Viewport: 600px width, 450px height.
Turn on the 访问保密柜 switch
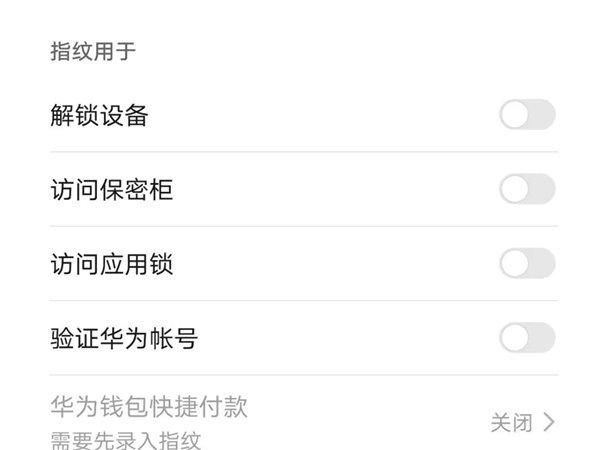(x=527, y=189)
